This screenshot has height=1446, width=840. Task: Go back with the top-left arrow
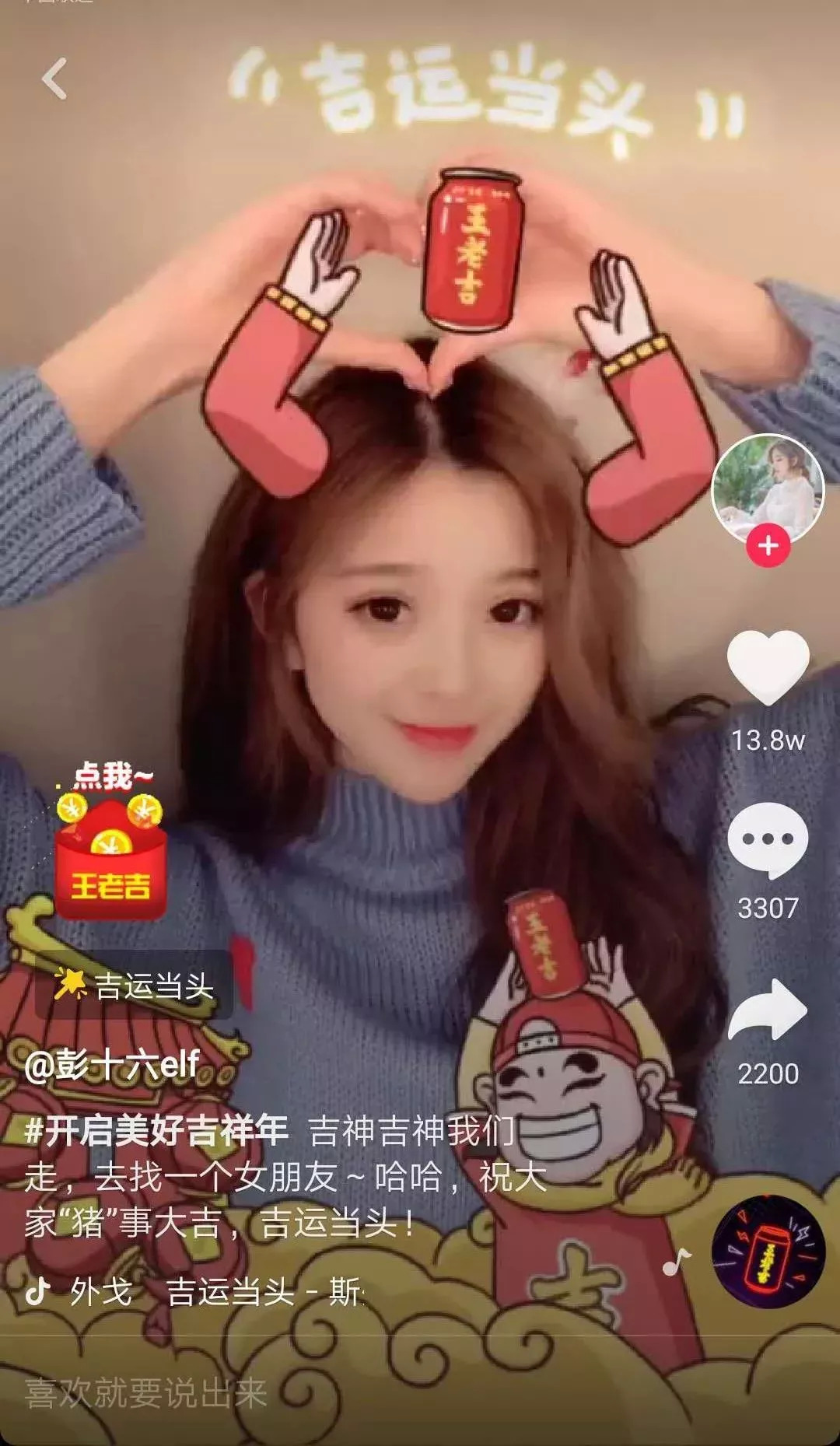coord(54,79)
